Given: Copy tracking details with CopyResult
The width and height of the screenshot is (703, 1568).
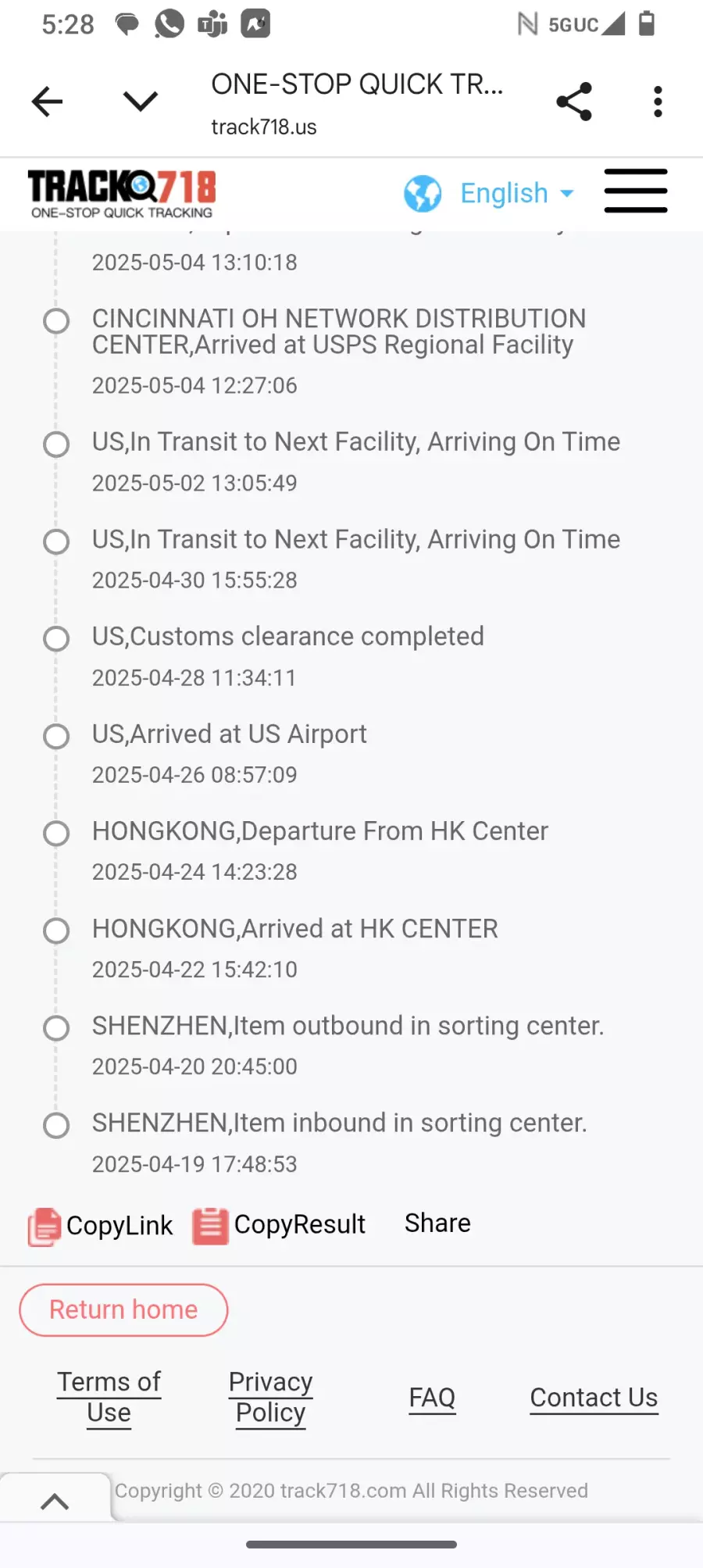Looking at the screenshot, I should pos(280,1224).
